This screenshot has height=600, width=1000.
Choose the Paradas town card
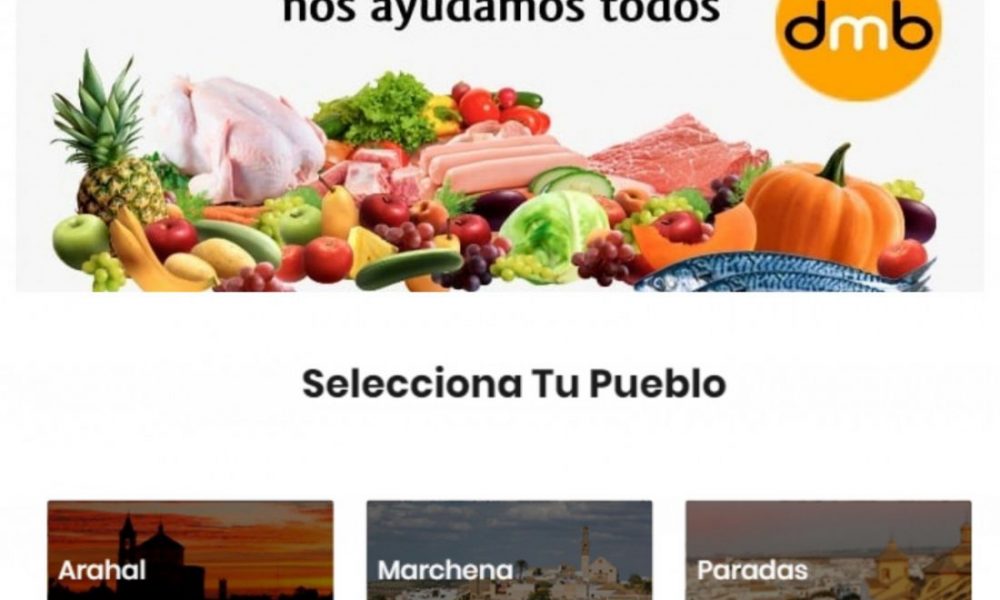pos(828,551)
